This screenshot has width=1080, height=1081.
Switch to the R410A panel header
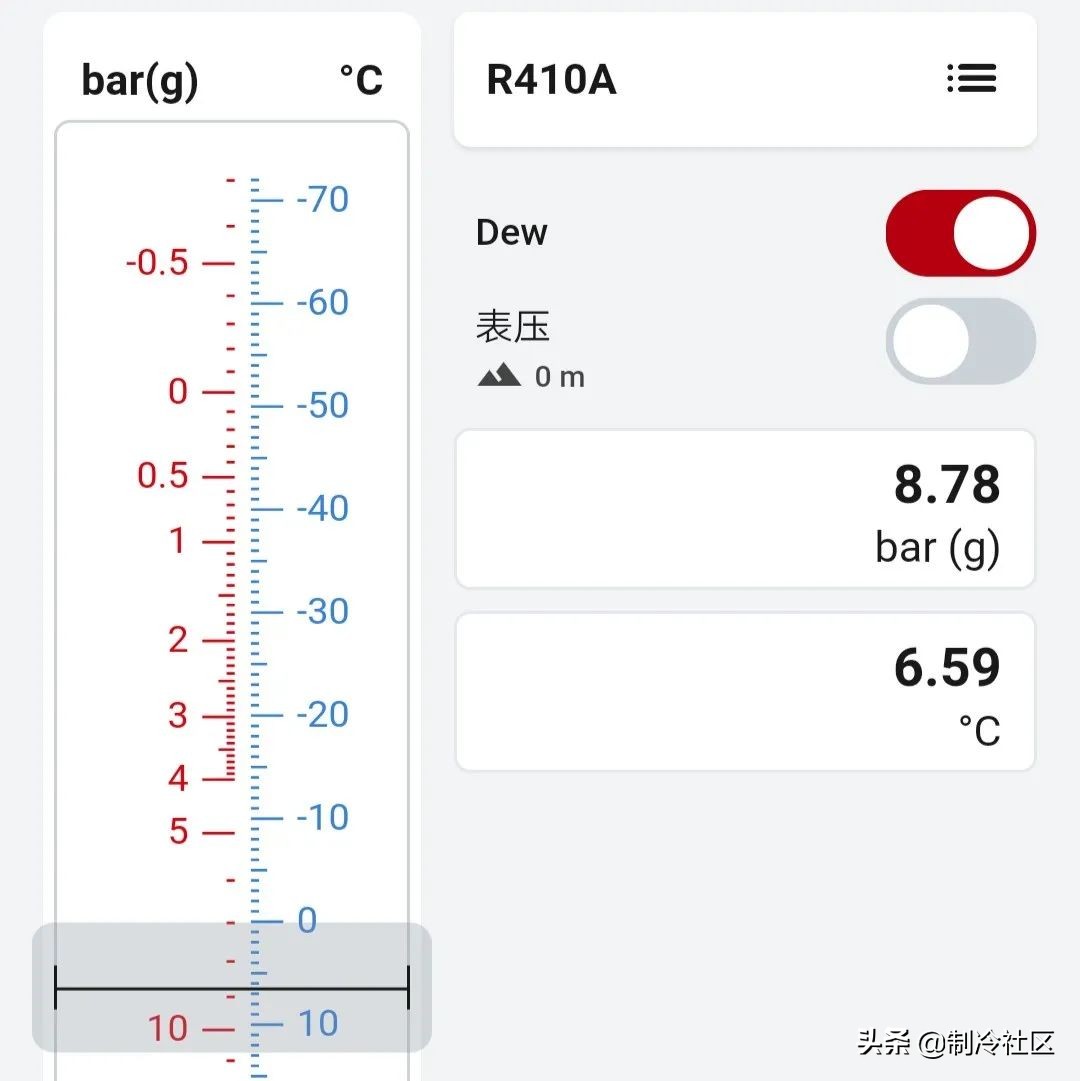coord(744,80)
